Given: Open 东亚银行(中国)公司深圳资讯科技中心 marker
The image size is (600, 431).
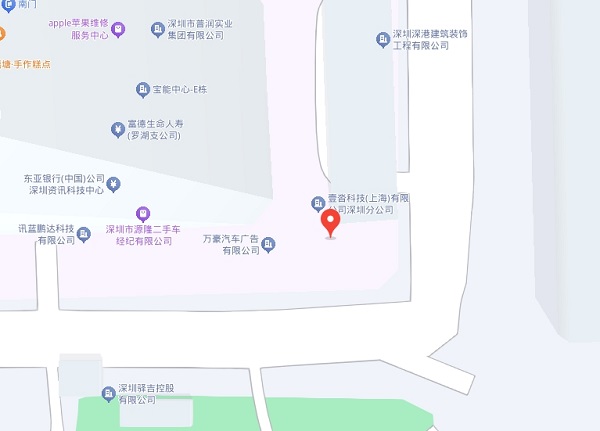Looking at the screenshot, I should click(x=115, y=184).
